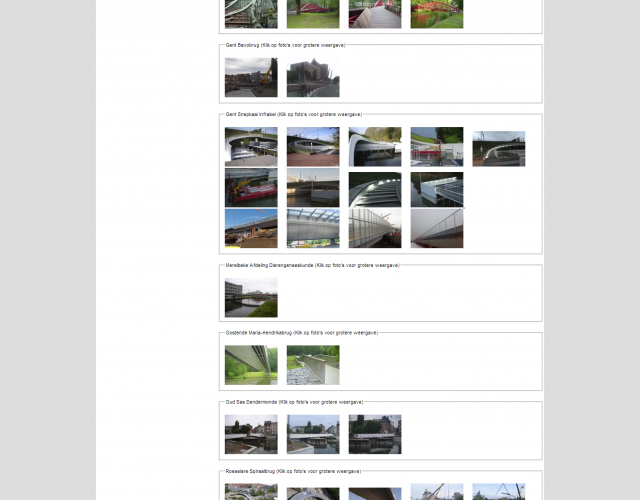Open third Oud Sas Dendermonde photo
640x500 pixels.
tap(375, 434)
